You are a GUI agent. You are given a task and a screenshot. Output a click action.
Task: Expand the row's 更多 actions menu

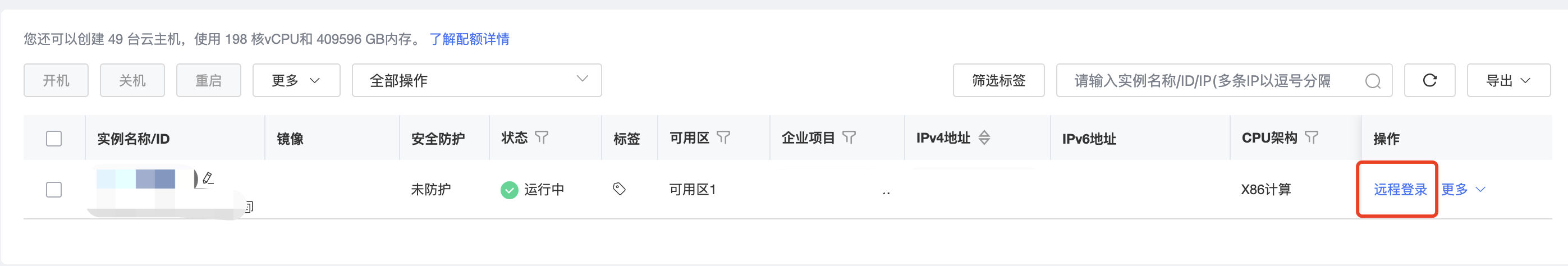tap(1462, 189)
